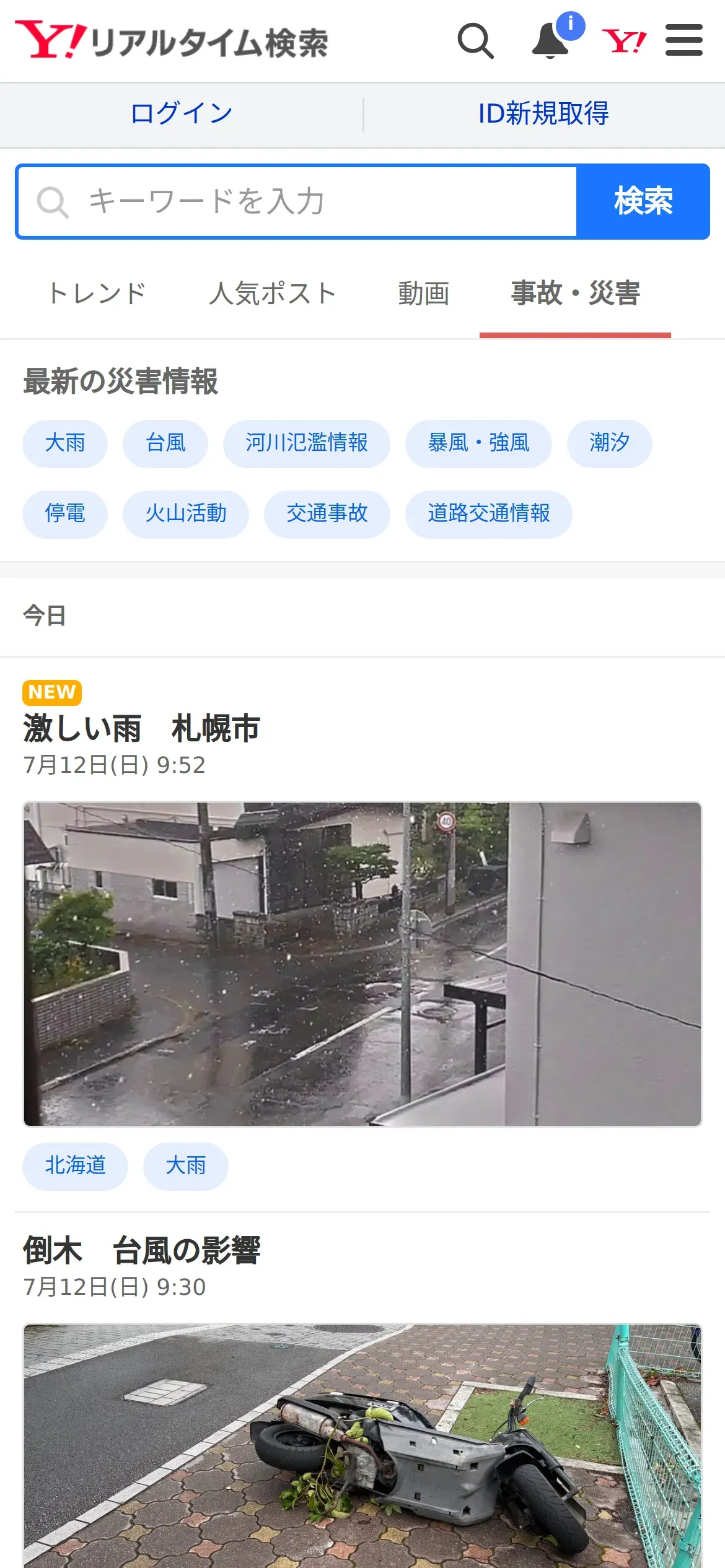The image size is (725, 1568).
Task: Select the 交通事故 chip
Action: (x=327, y=514)
